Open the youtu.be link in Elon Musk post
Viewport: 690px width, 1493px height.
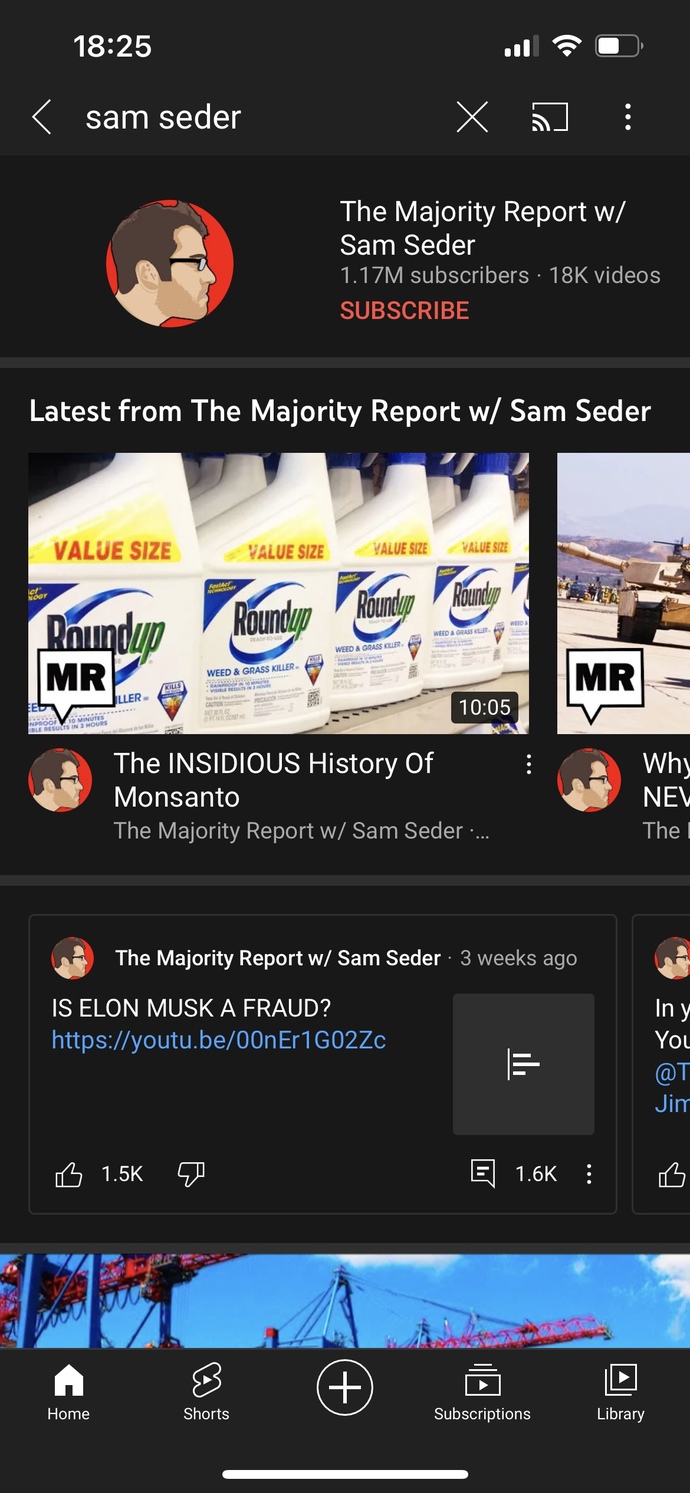[218, 1040]
